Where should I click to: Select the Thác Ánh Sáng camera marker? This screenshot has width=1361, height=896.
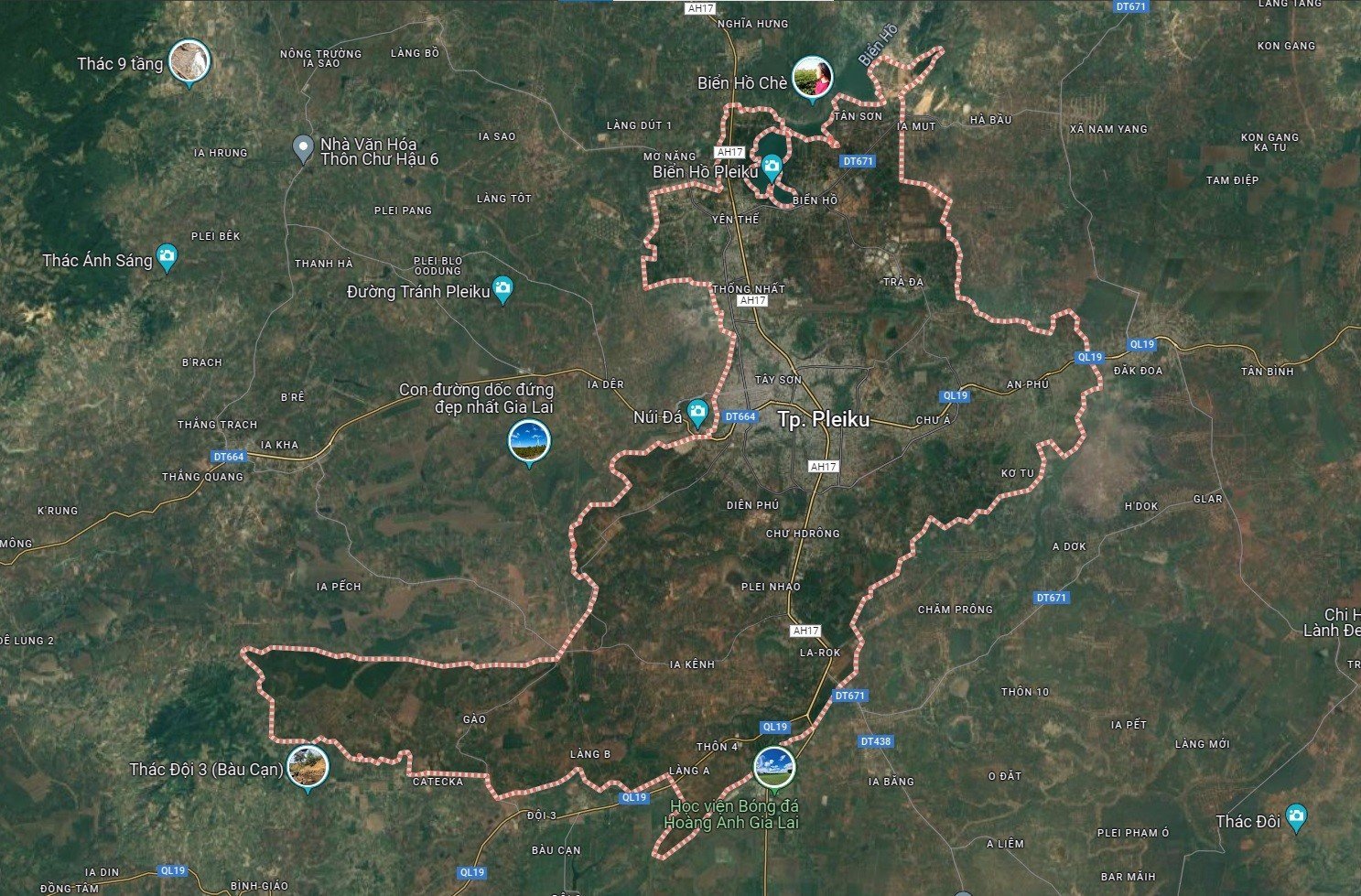(167, 257)
